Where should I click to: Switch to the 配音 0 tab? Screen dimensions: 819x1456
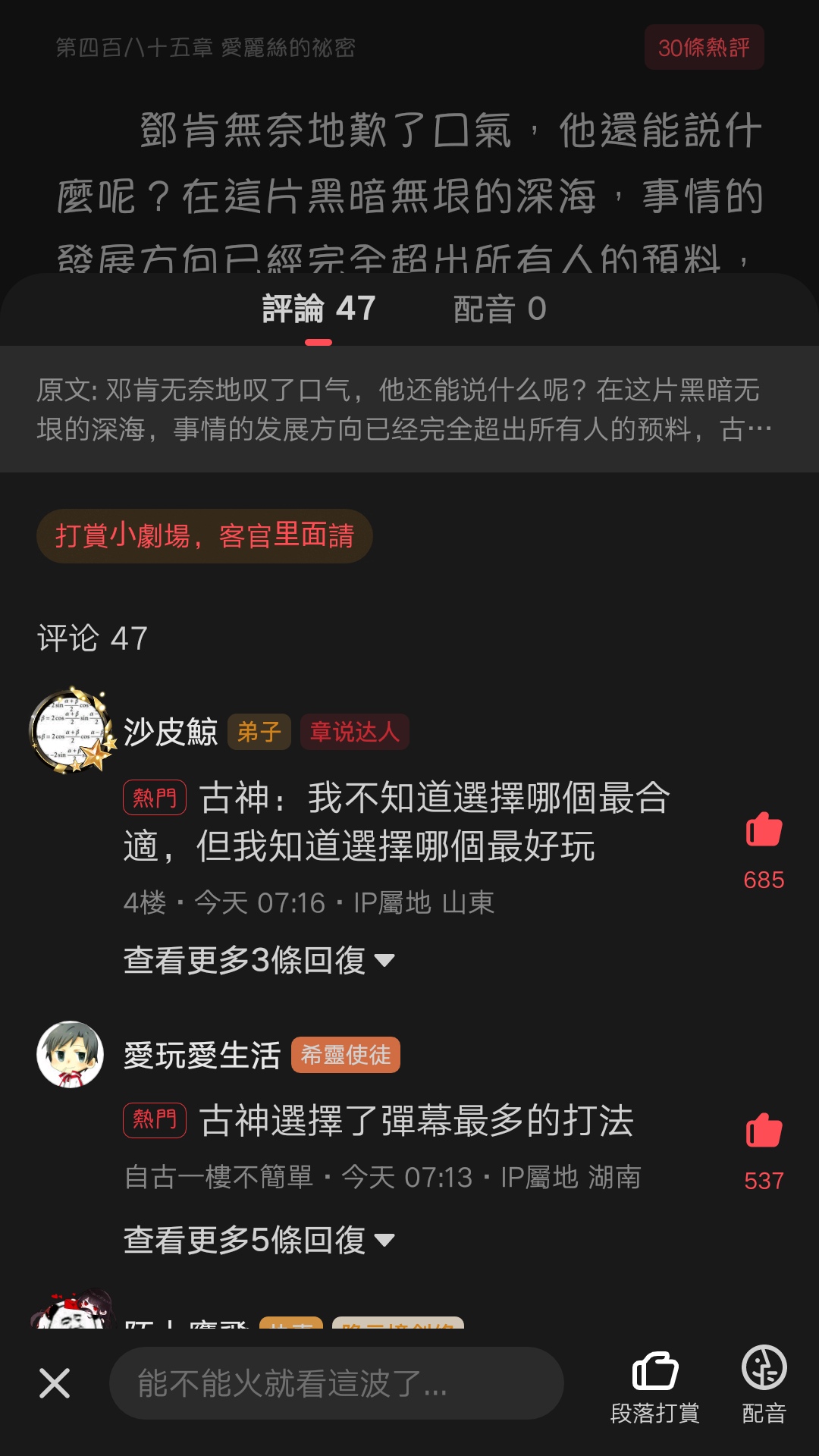499,309
